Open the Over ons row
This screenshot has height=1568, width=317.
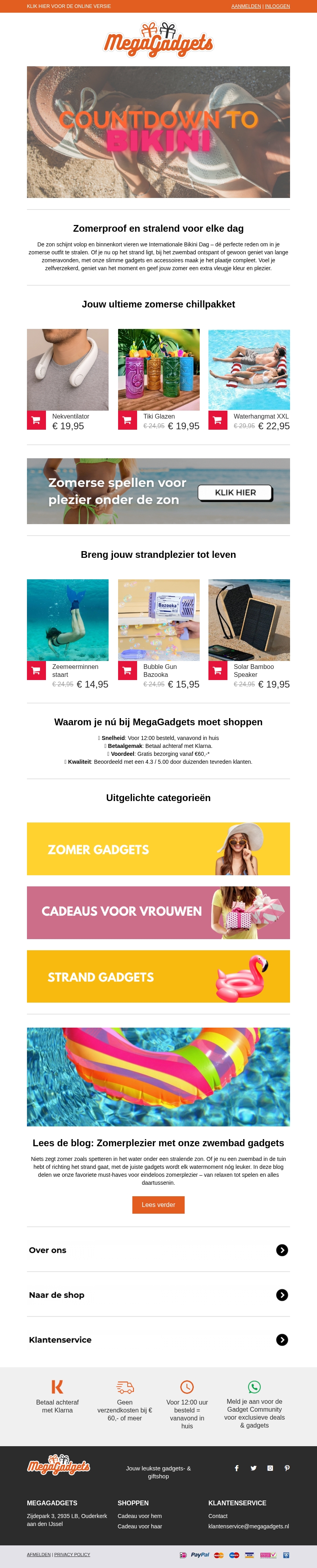tap(158, 1250)
